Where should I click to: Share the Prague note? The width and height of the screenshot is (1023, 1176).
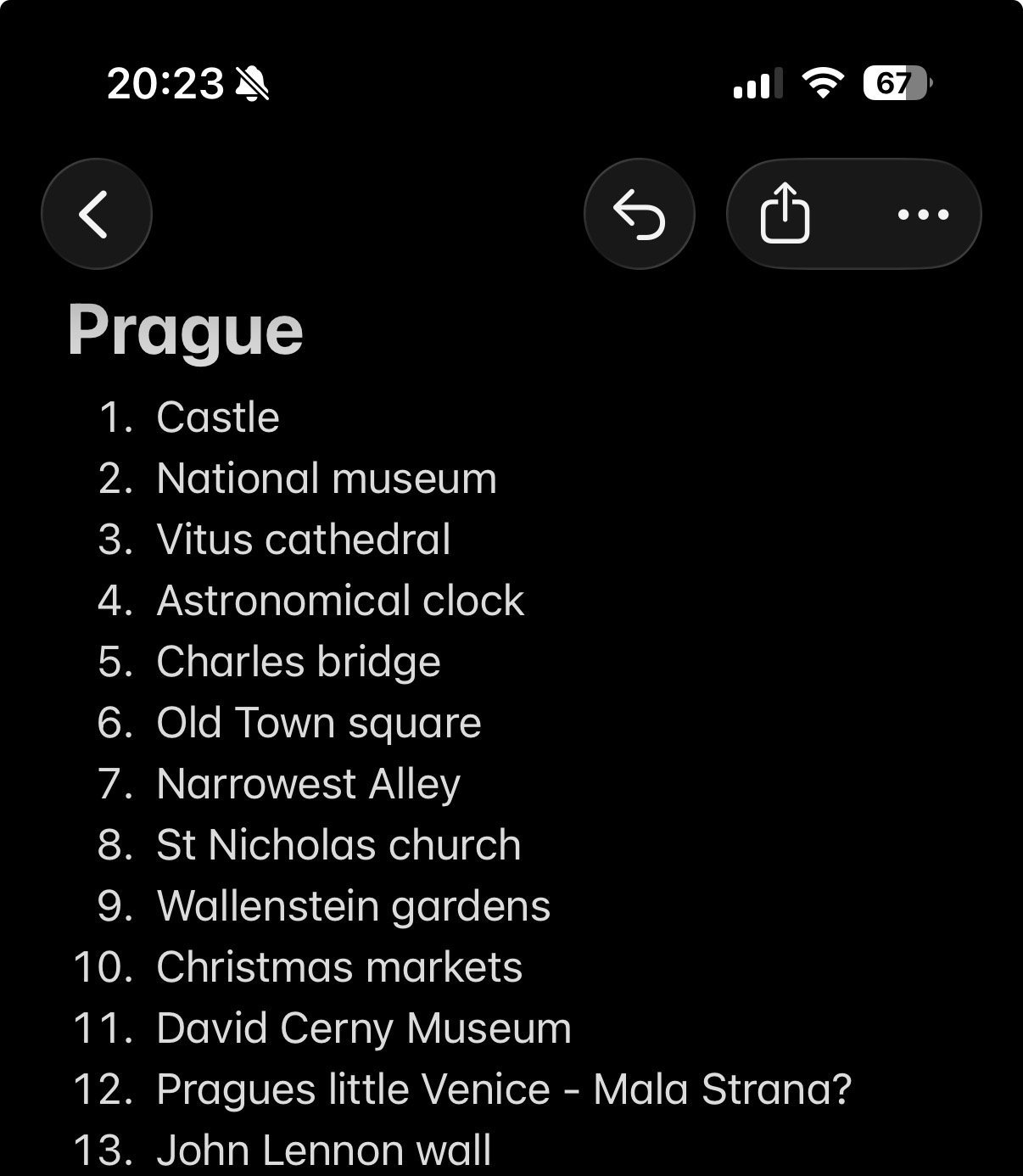pos(785,214)
